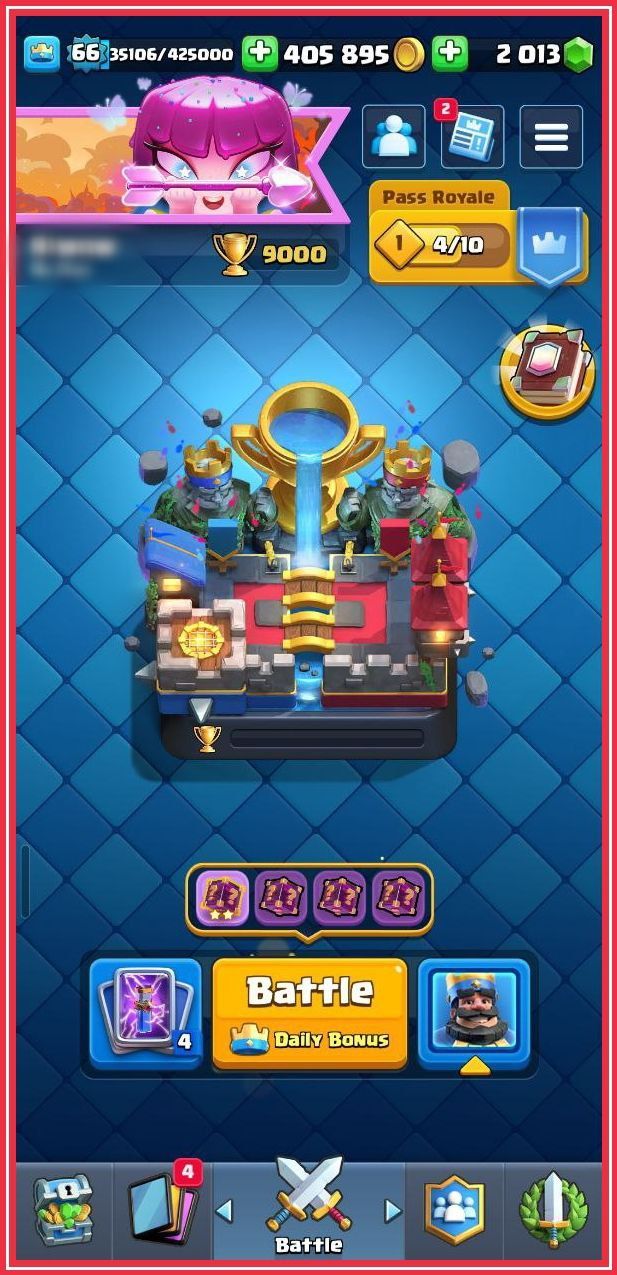Add more gold with plus button

[x=260, y=54]
